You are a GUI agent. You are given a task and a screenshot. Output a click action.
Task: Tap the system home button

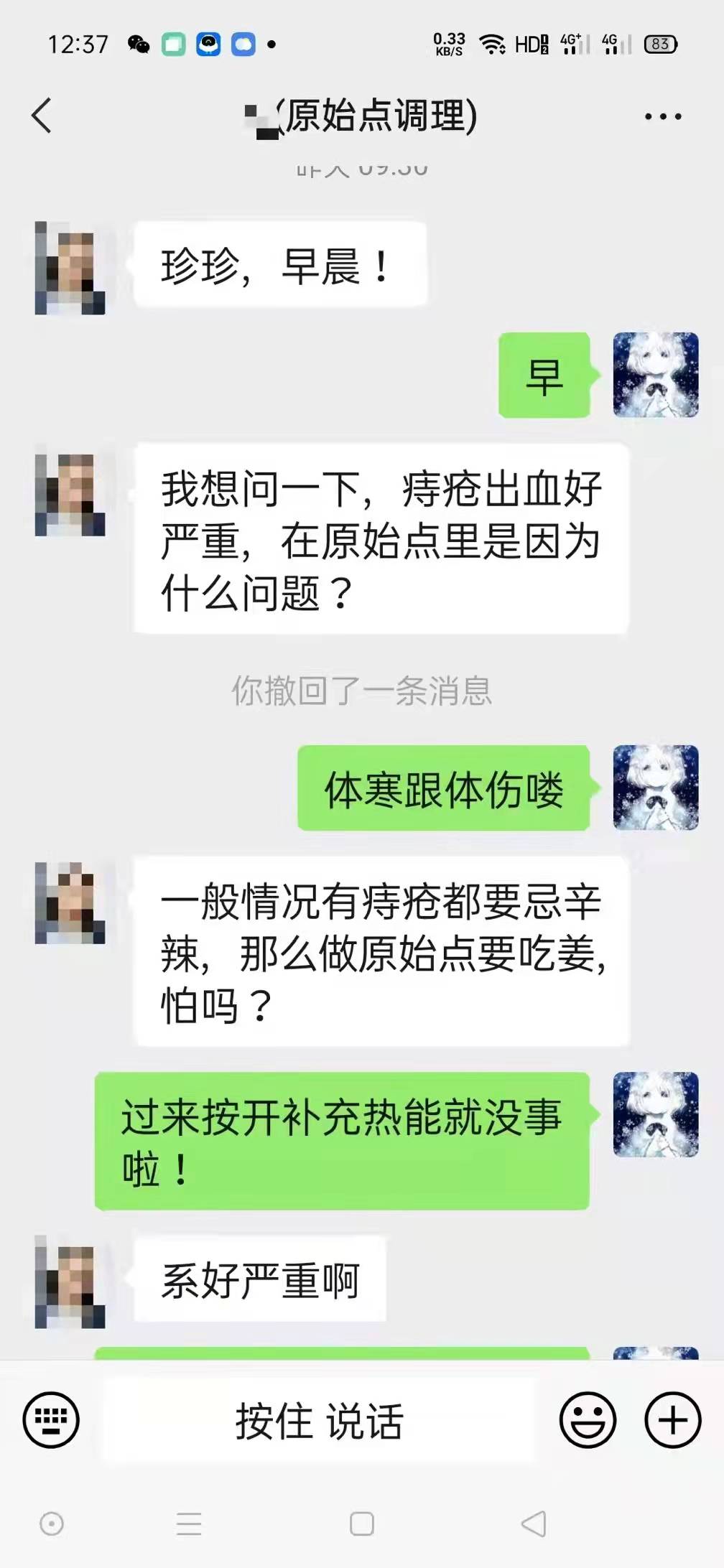[361, 1523]
